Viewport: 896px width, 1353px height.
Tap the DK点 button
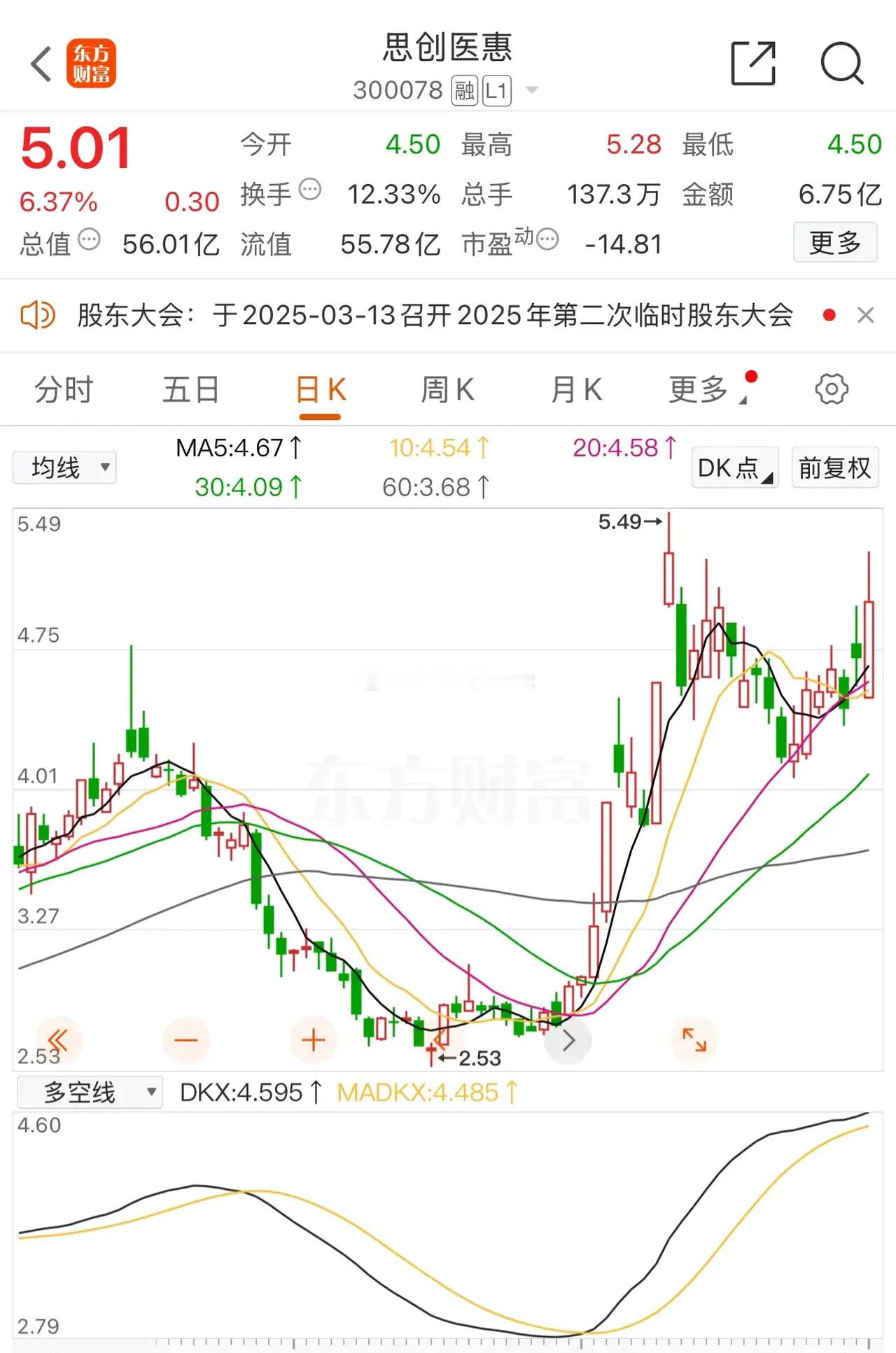click(734, 468)
